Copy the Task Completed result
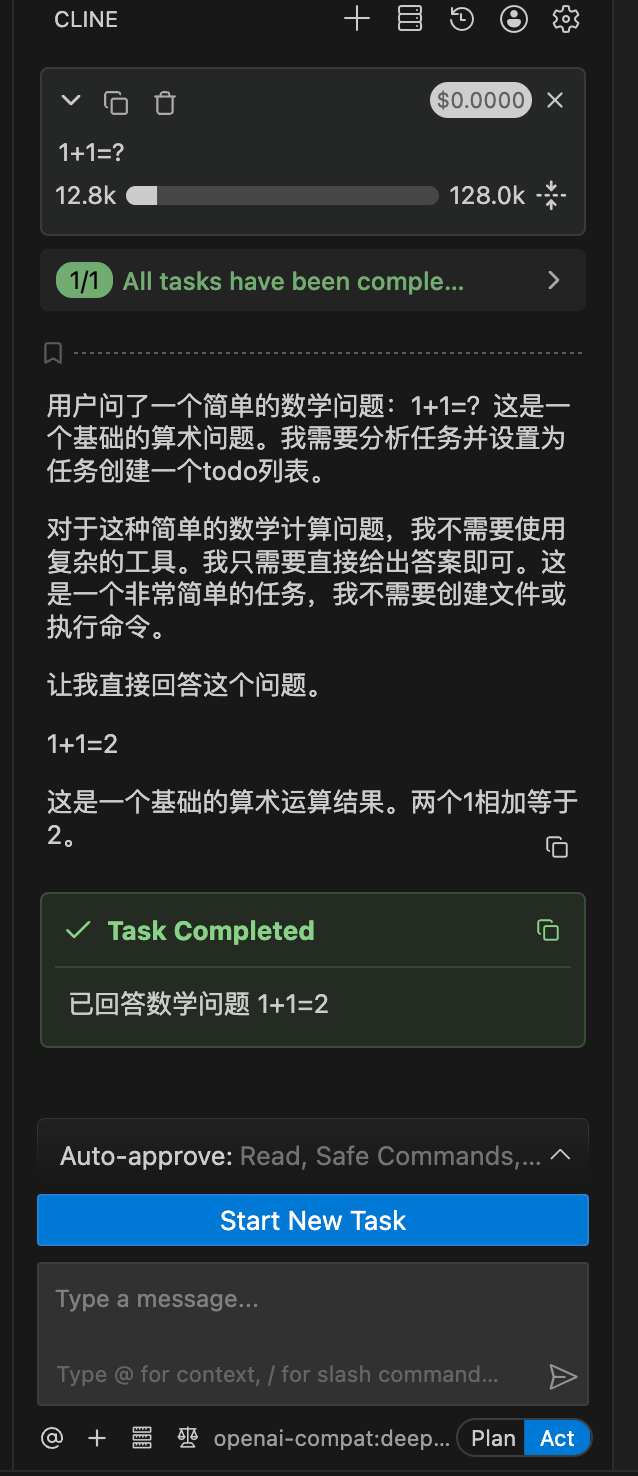This screenshot has width=638, height=1476. 548,930
